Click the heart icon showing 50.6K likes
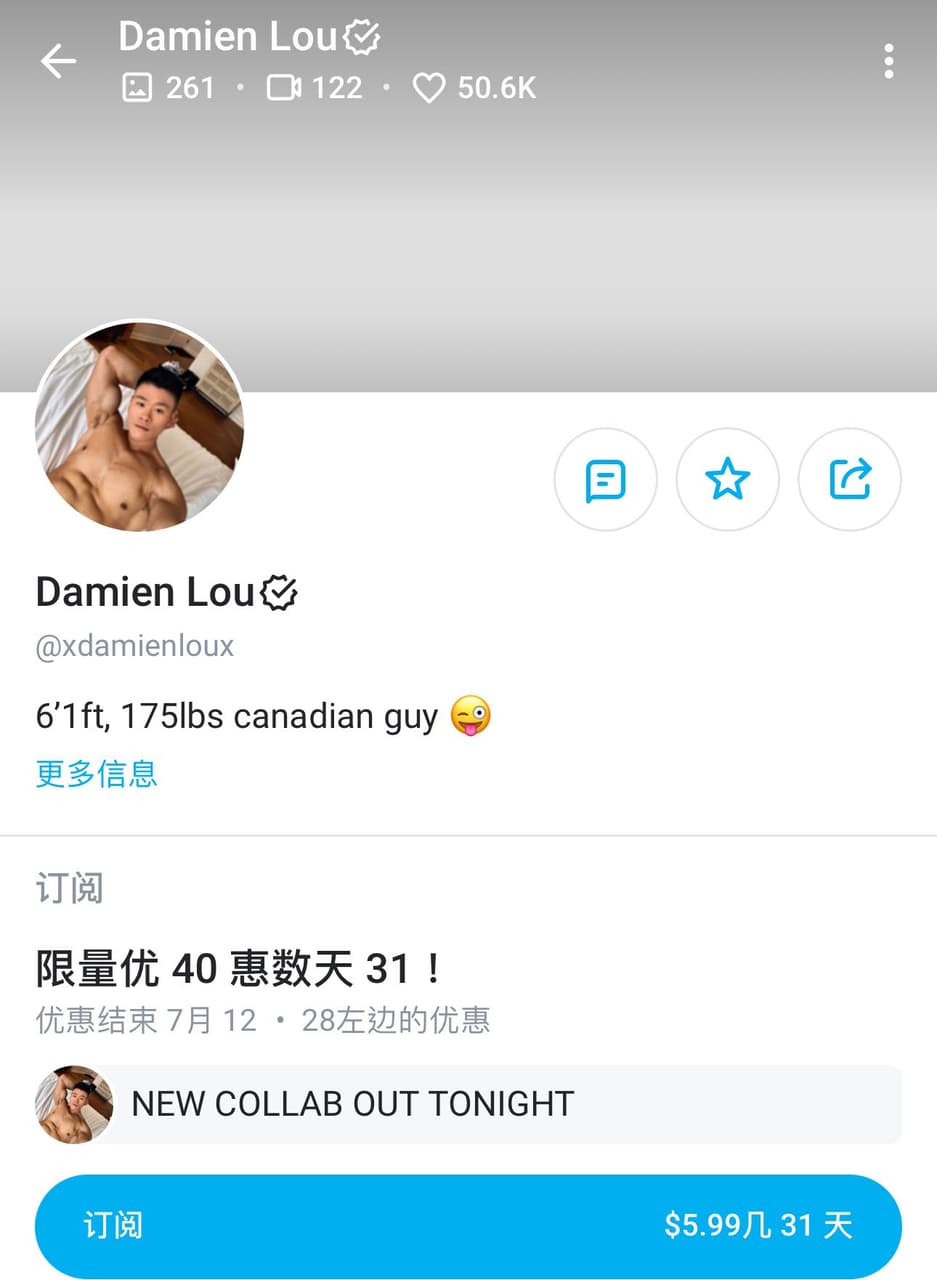The width and height of the screenshot is (937, 1280). [472, 89]
